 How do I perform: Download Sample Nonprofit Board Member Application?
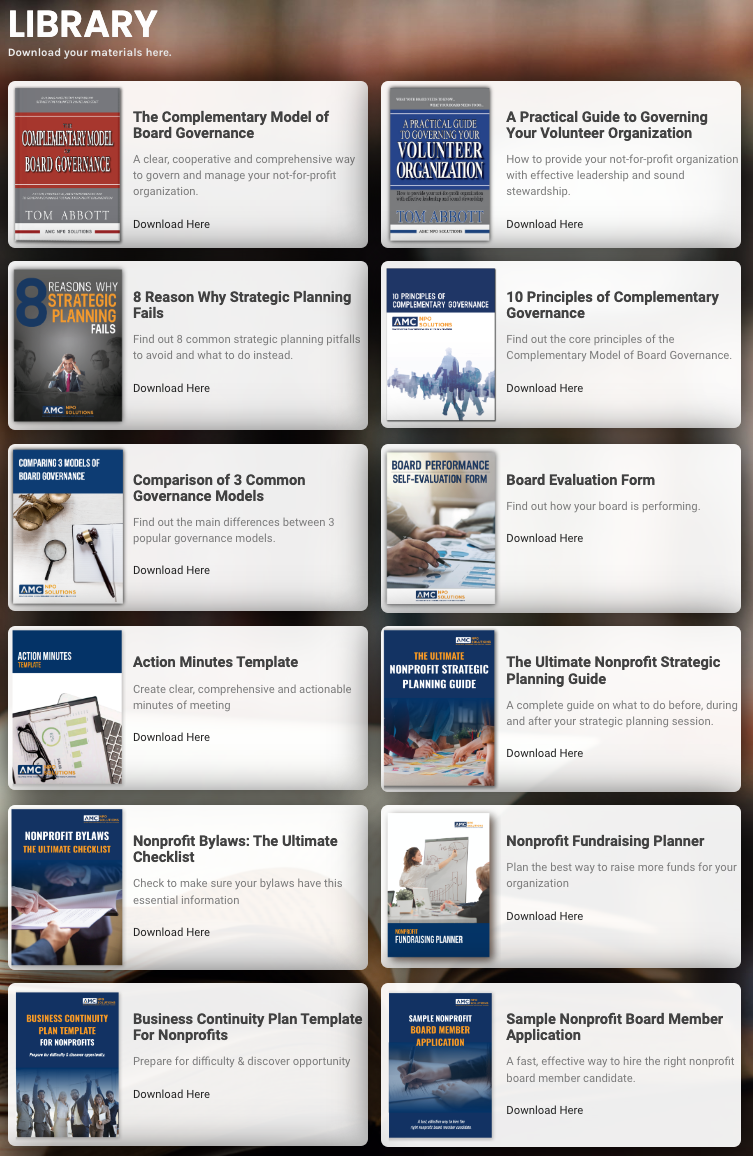click(544, 1110)
